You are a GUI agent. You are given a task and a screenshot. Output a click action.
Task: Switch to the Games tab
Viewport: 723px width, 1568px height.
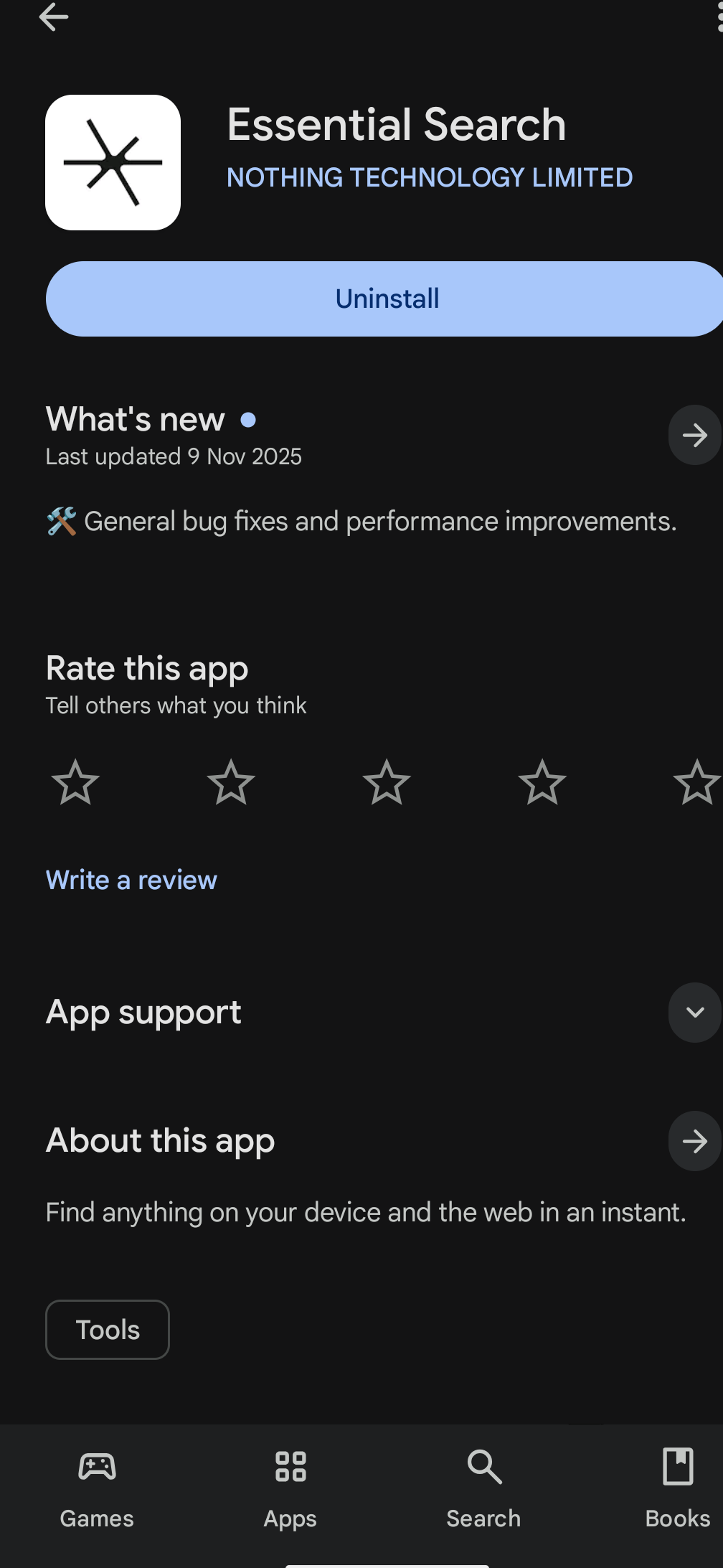coord(97,1487)
